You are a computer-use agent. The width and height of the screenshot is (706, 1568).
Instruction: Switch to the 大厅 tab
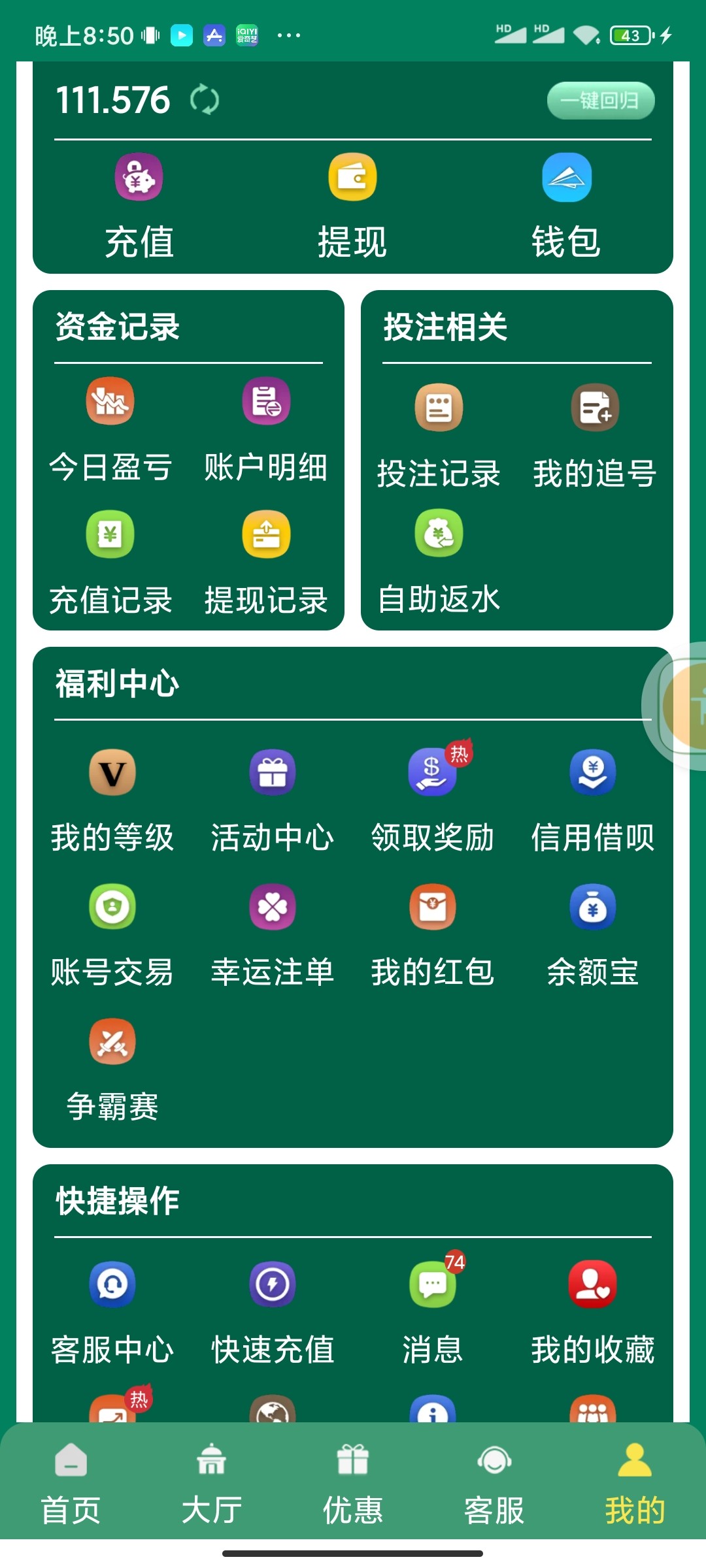pyautogui.click(x=212, y=1483)
